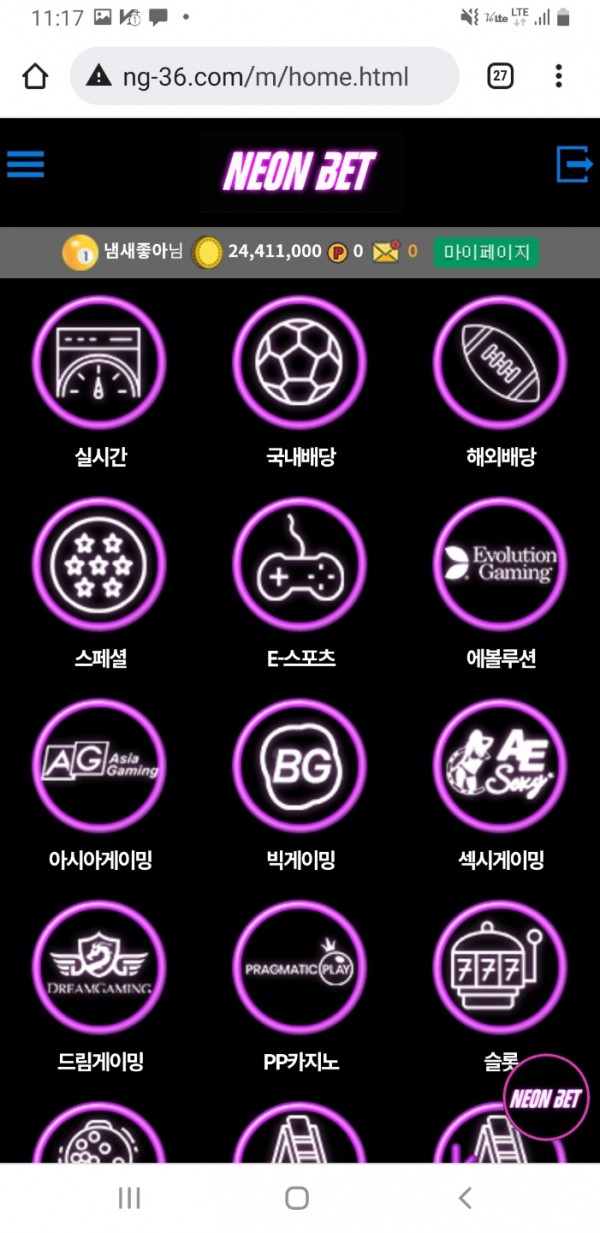600x1233 pixels.
Task: Open the 스페셜 category
Action: 100,564
